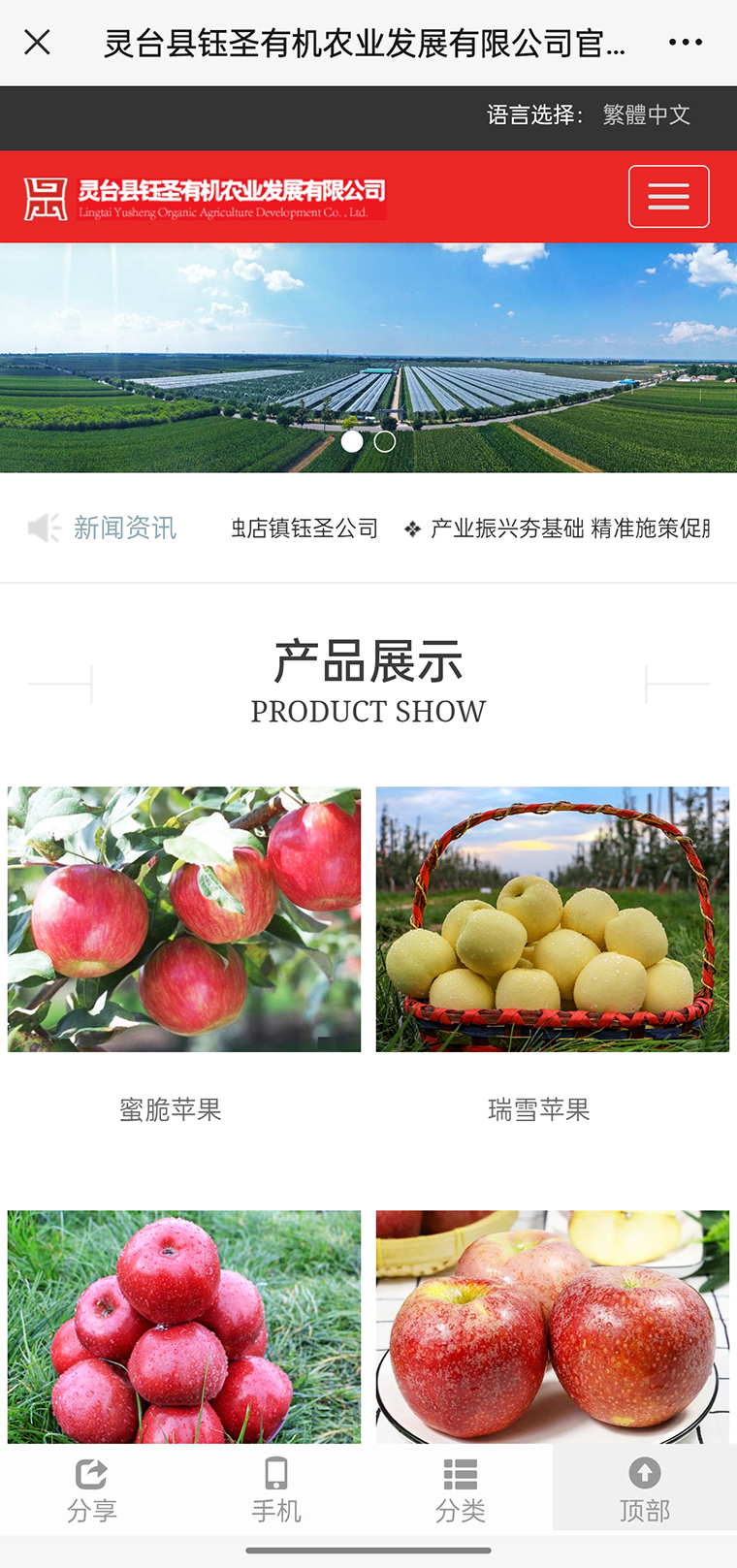Go to the company homepage via logo

[206, 198]
